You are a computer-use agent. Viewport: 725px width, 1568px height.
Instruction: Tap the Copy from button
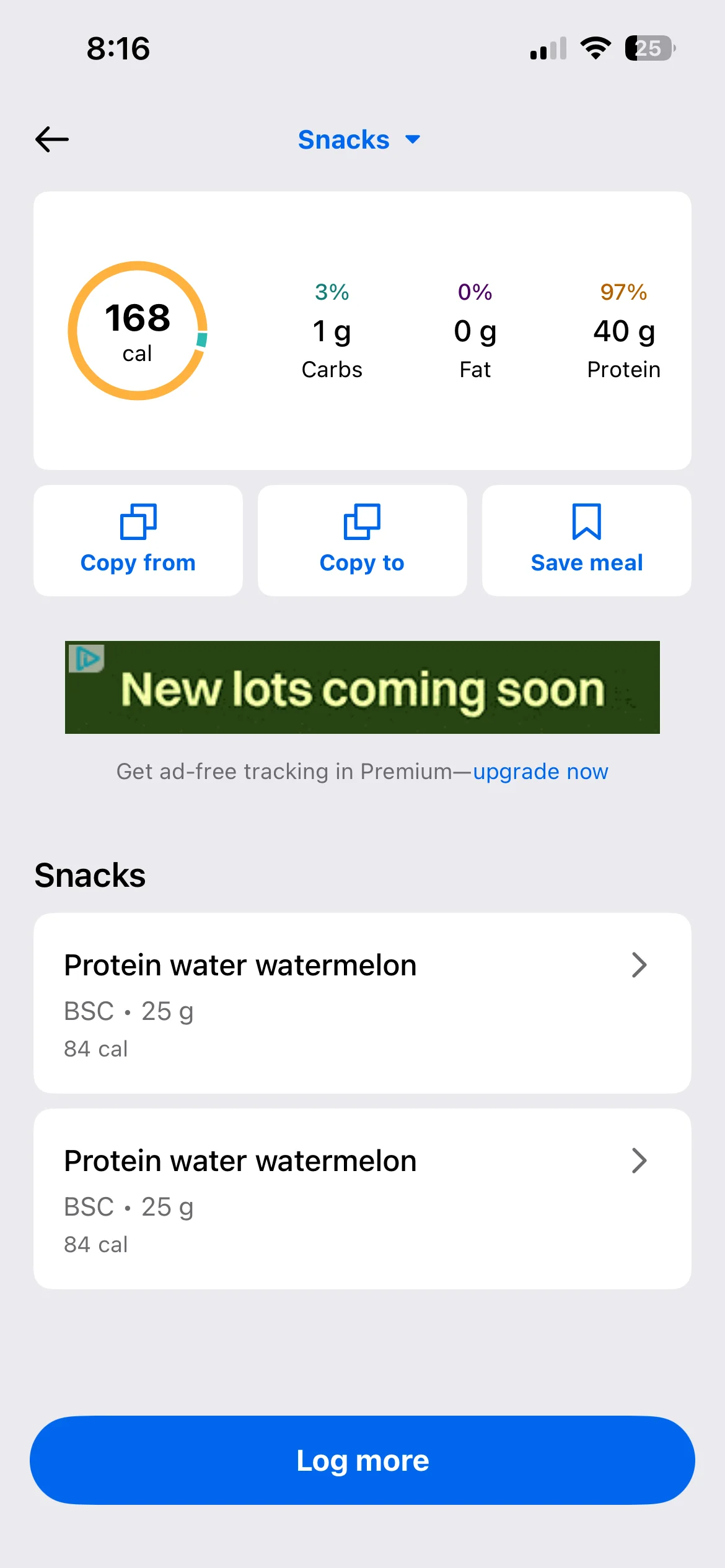coord(138,540)
